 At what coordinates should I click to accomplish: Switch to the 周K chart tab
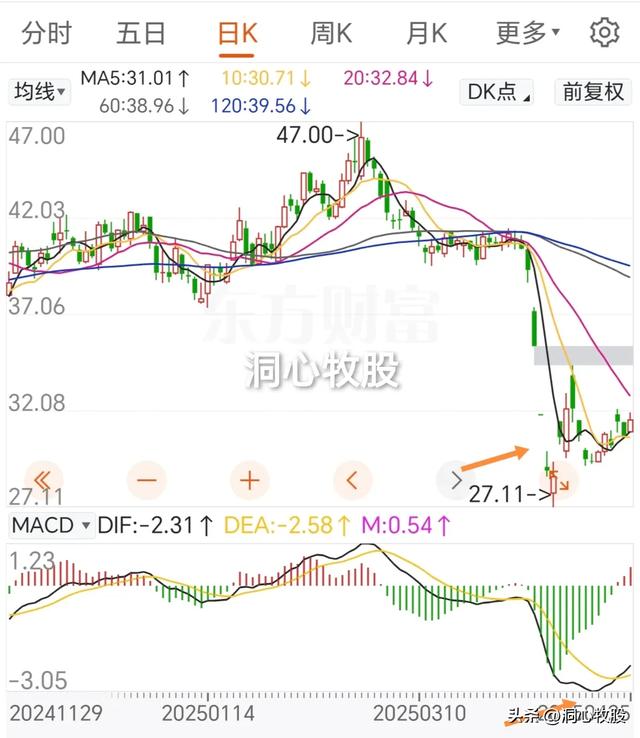331,33
